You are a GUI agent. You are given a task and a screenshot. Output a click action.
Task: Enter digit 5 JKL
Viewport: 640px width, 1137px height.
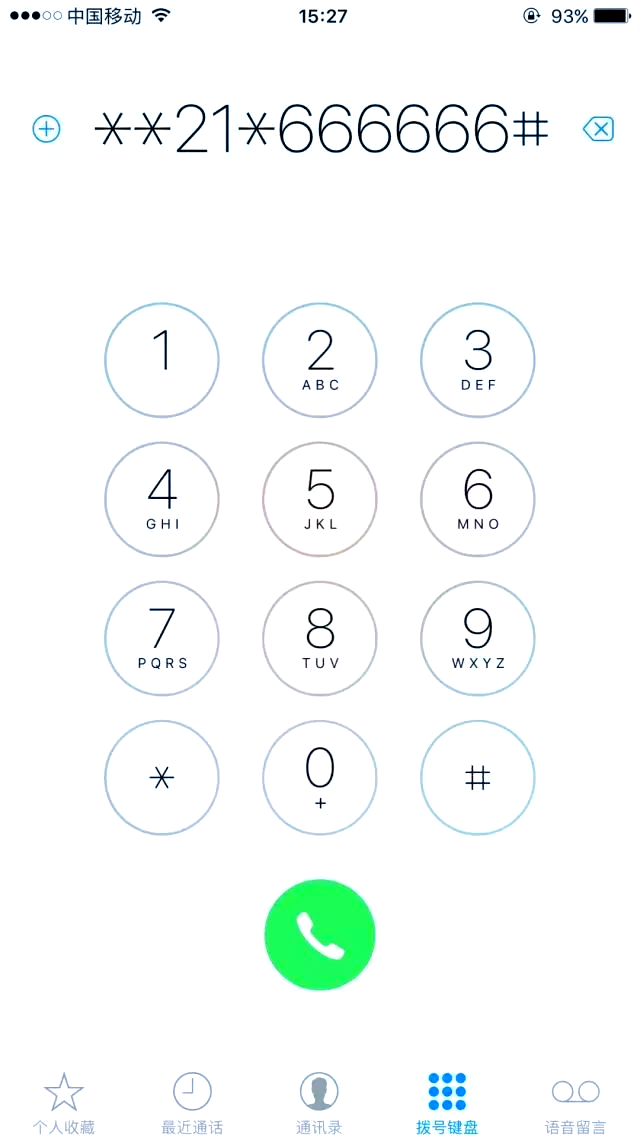click(320, 499)
